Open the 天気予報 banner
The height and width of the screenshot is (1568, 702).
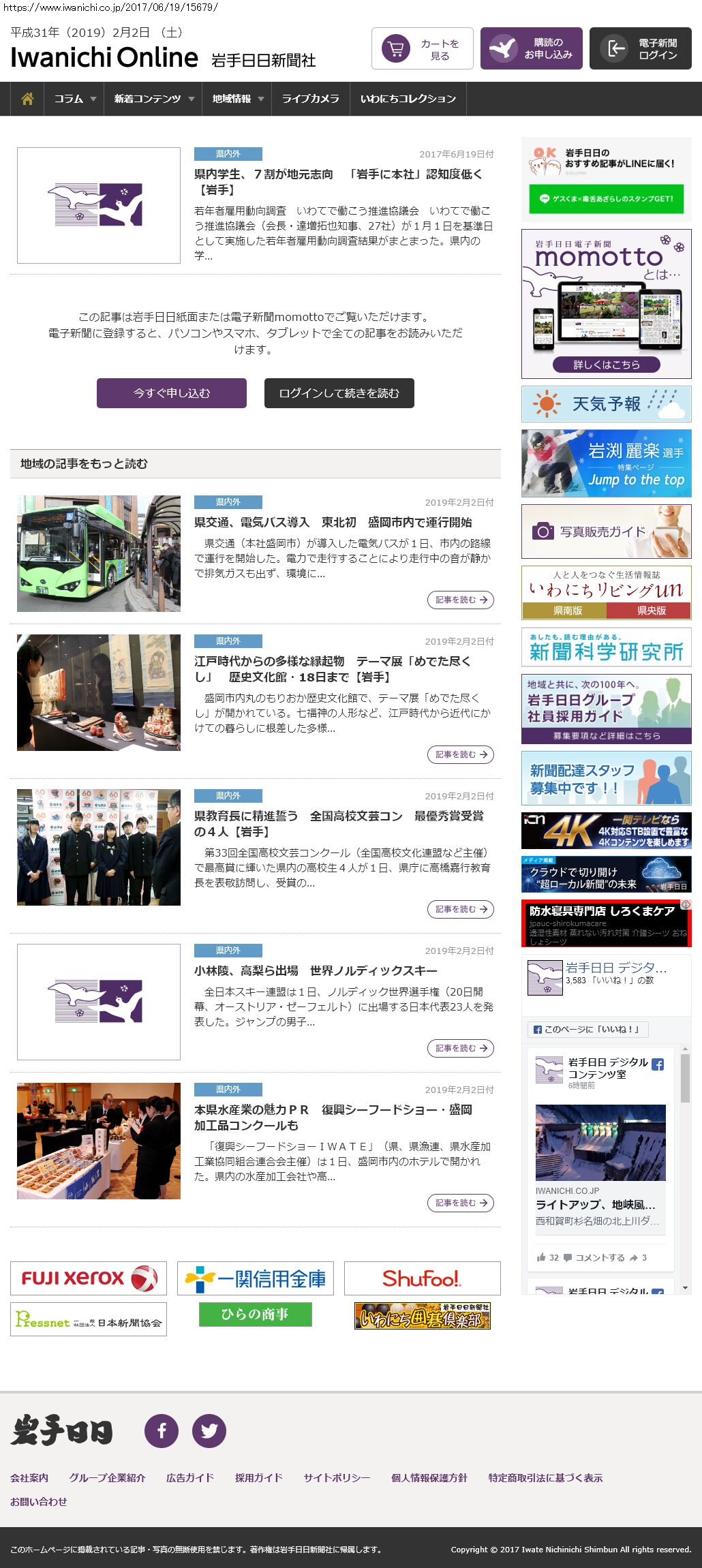coord(607,404)
